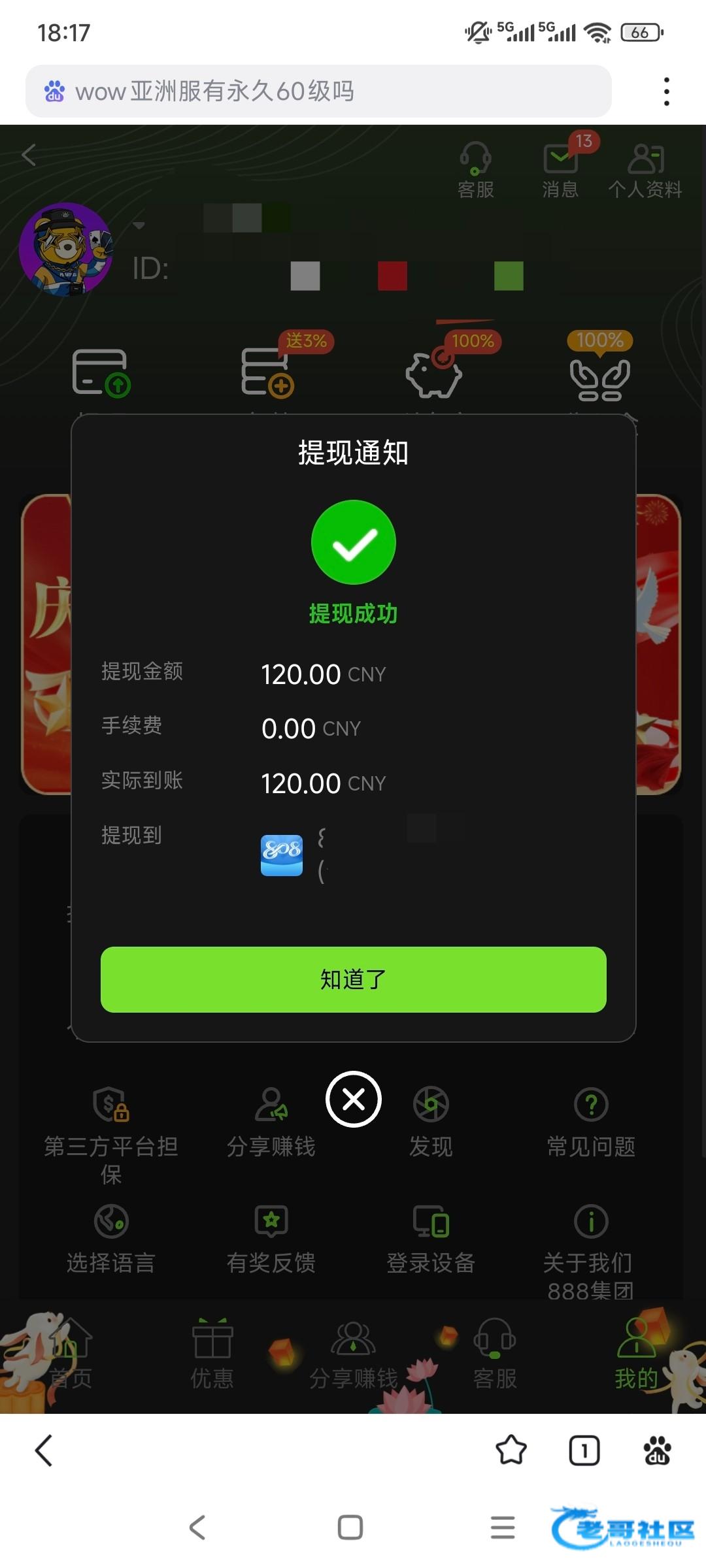Bookmark this page with the star
Screen dimensions: 706x1568
click(511, 1450)
